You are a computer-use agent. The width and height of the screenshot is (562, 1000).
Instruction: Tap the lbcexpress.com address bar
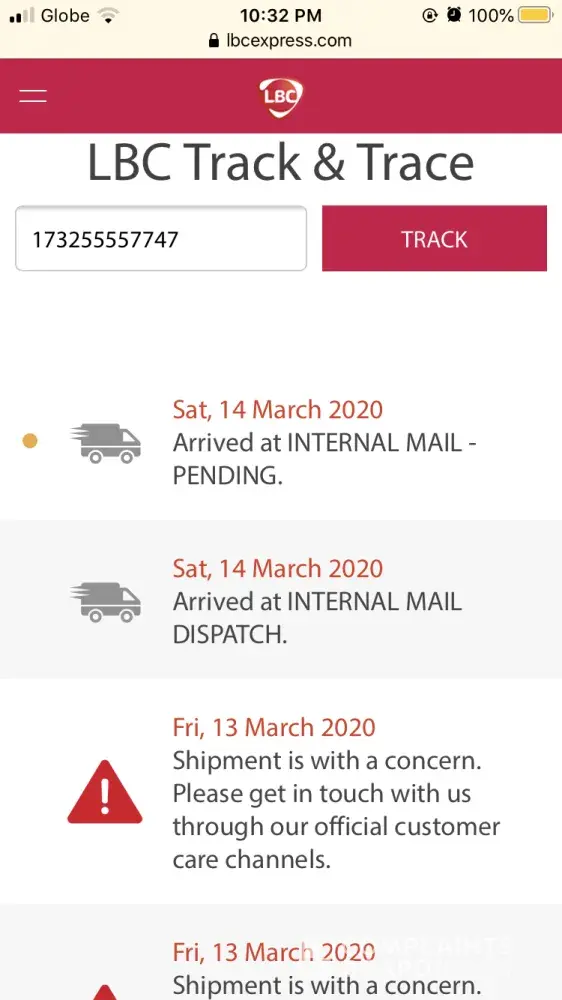click(x=281, y=41)
